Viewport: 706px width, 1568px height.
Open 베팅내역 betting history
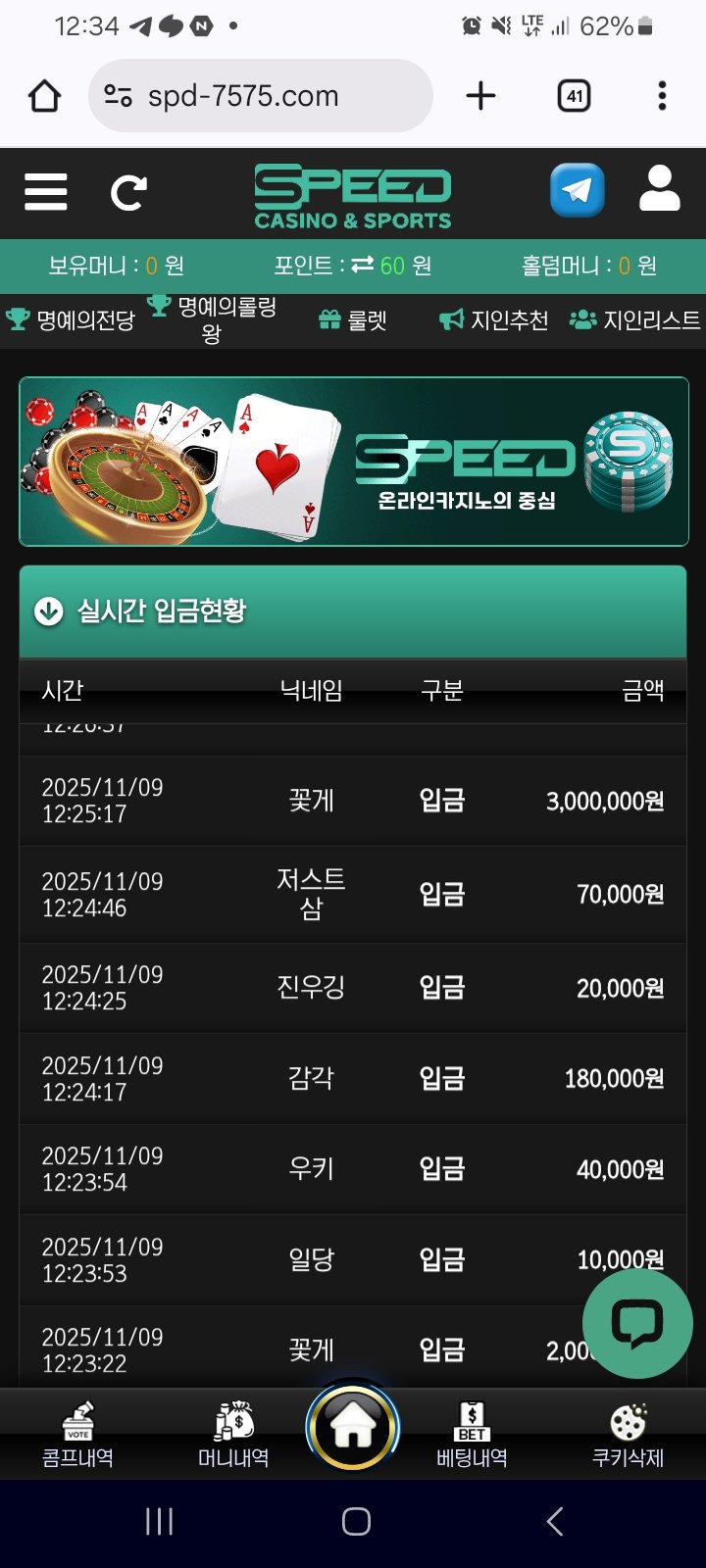[x=472, y=1435]
